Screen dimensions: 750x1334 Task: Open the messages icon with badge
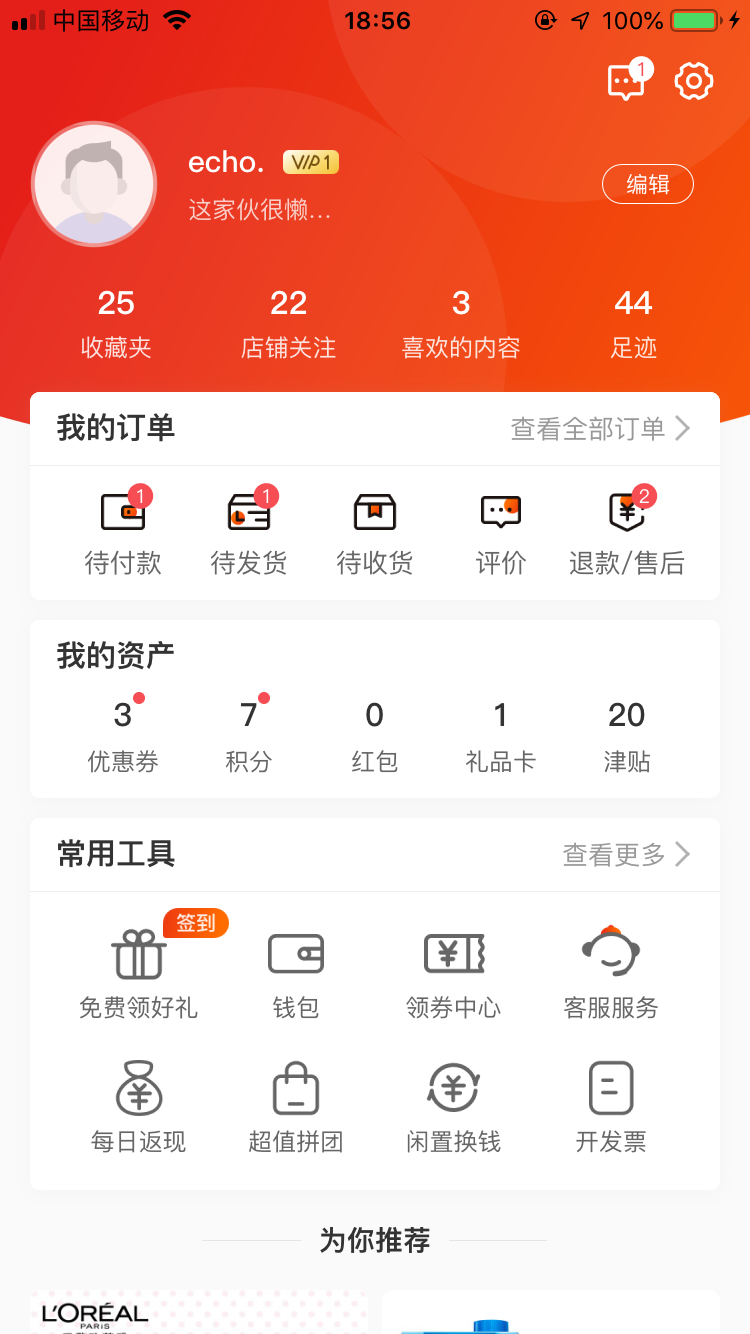pyautogui.click(x=627, y=82)
